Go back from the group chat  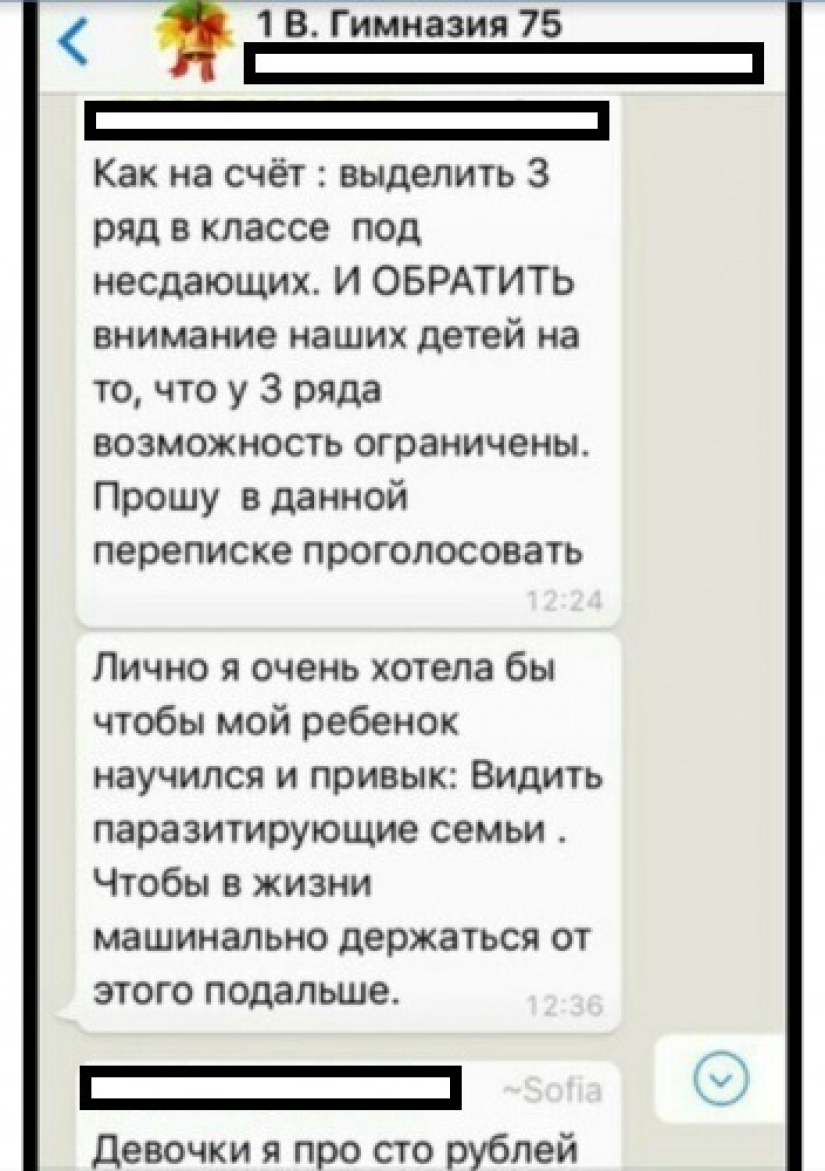click(x=73, y=43)
